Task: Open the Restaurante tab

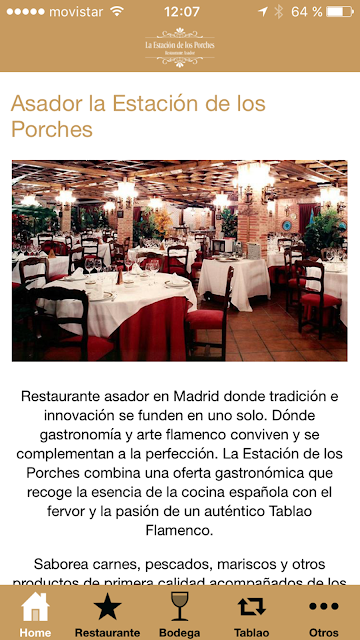Action: tap(108, 613)
